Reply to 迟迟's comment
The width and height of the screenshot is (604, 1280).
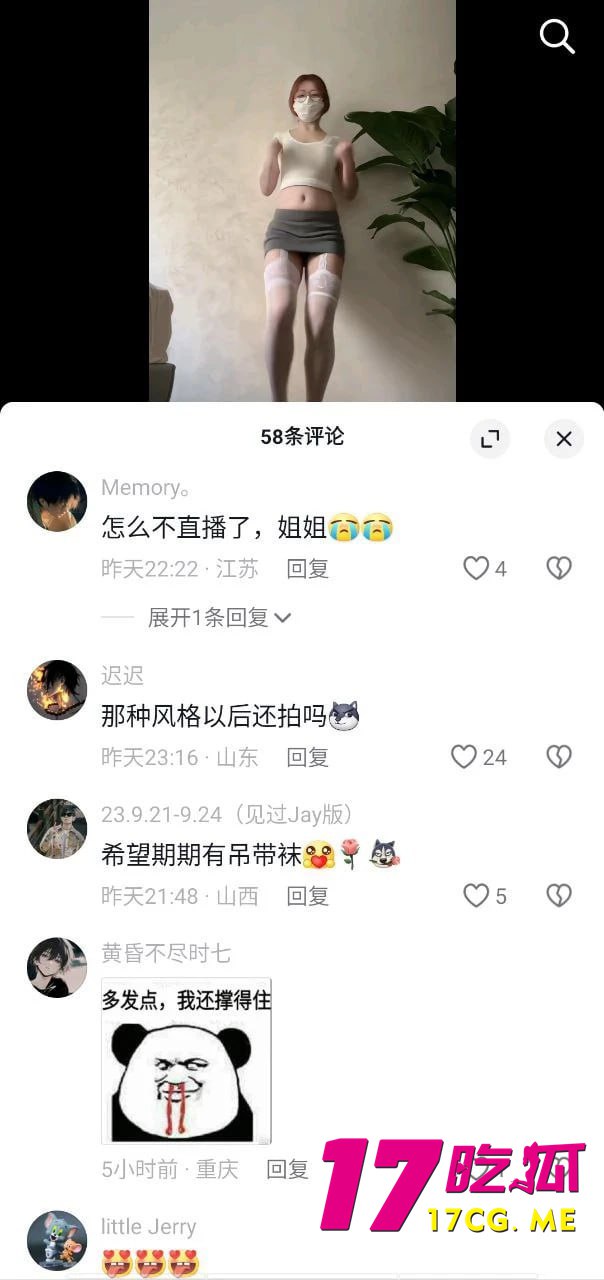click(308, 757)
